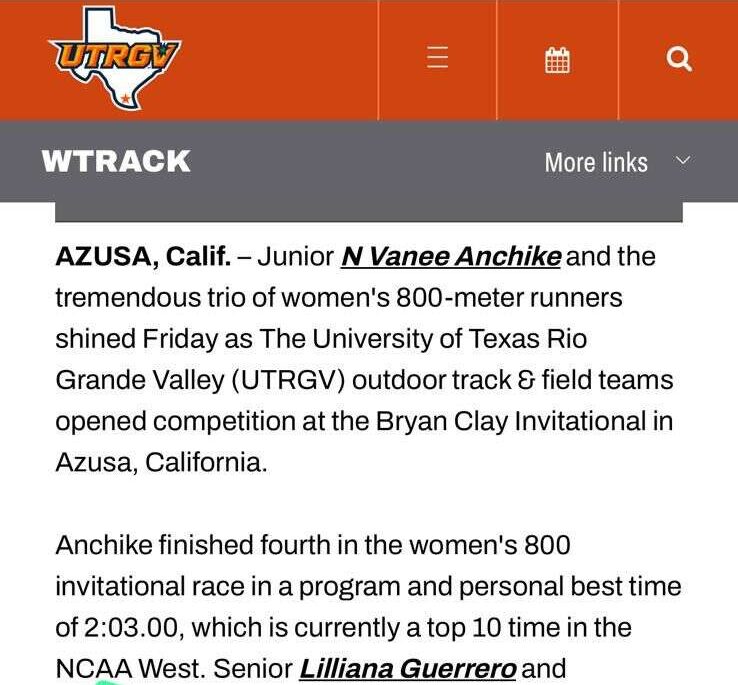Open the site search magnifier
Screen dimensions: 738x685
tap(679, 59)
